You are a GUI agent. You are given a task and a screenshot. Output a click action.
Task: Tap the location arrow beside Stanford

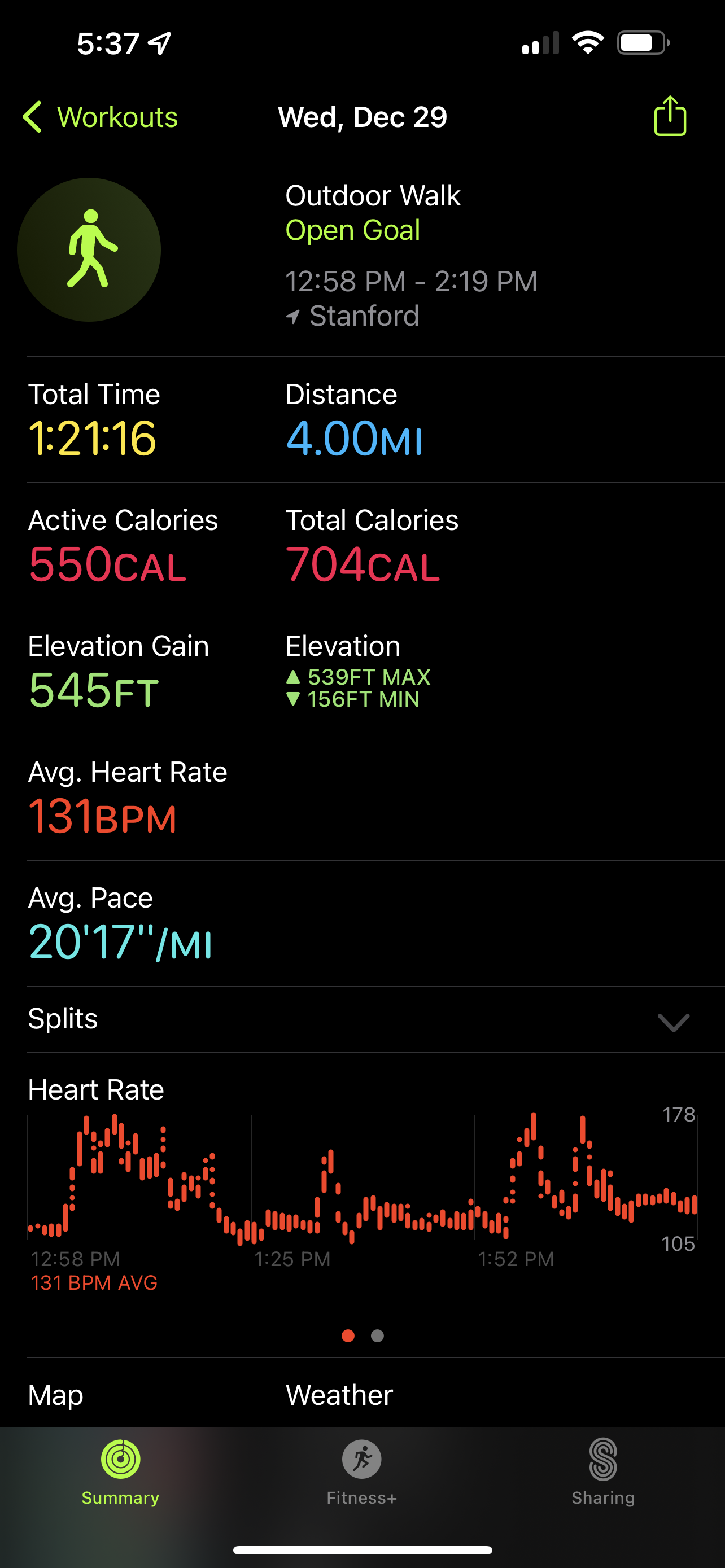tap(294, 317)
